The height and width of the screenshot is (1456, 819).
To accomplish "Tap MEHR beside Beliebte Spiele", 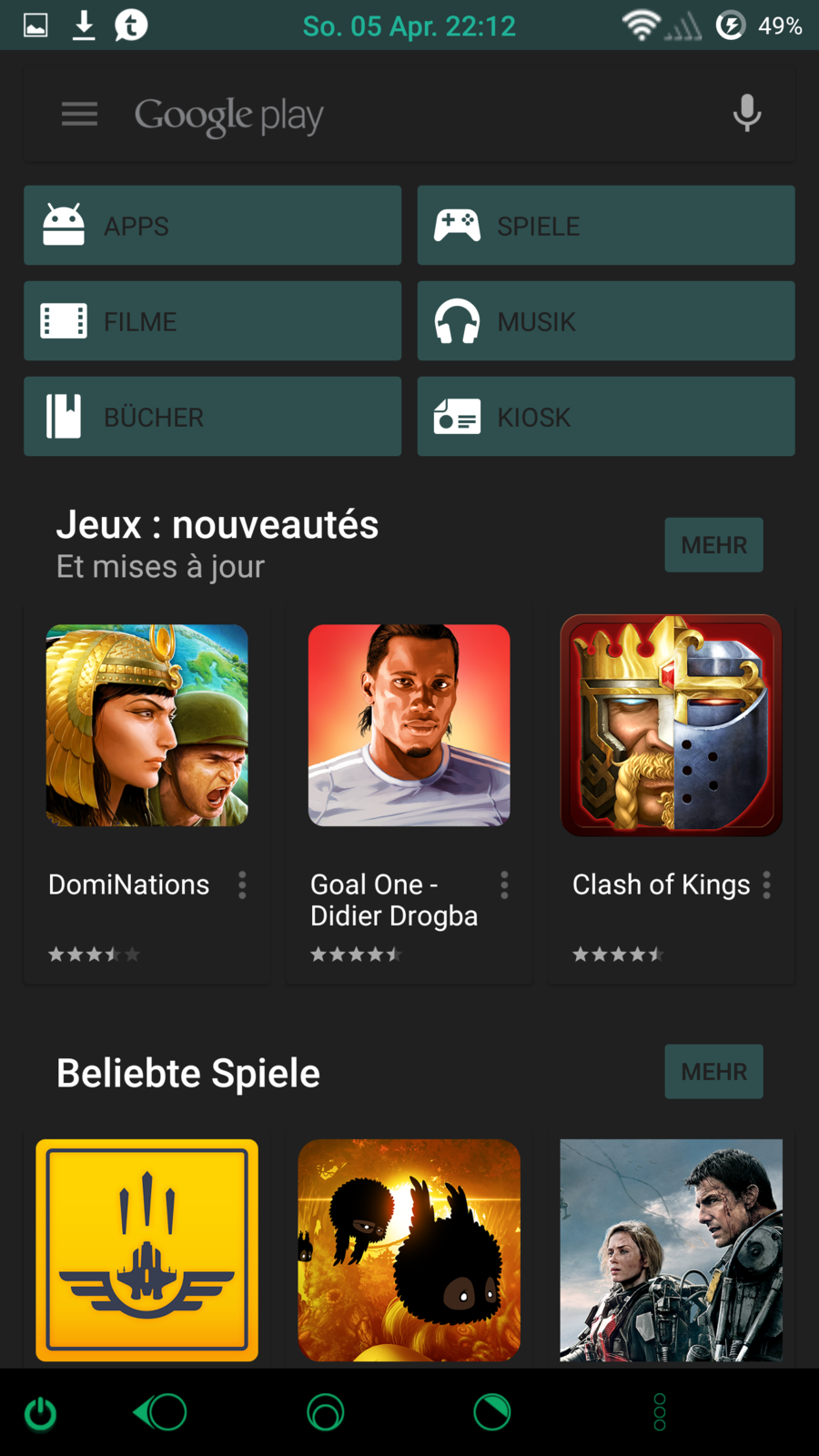I will (713, 1072).
